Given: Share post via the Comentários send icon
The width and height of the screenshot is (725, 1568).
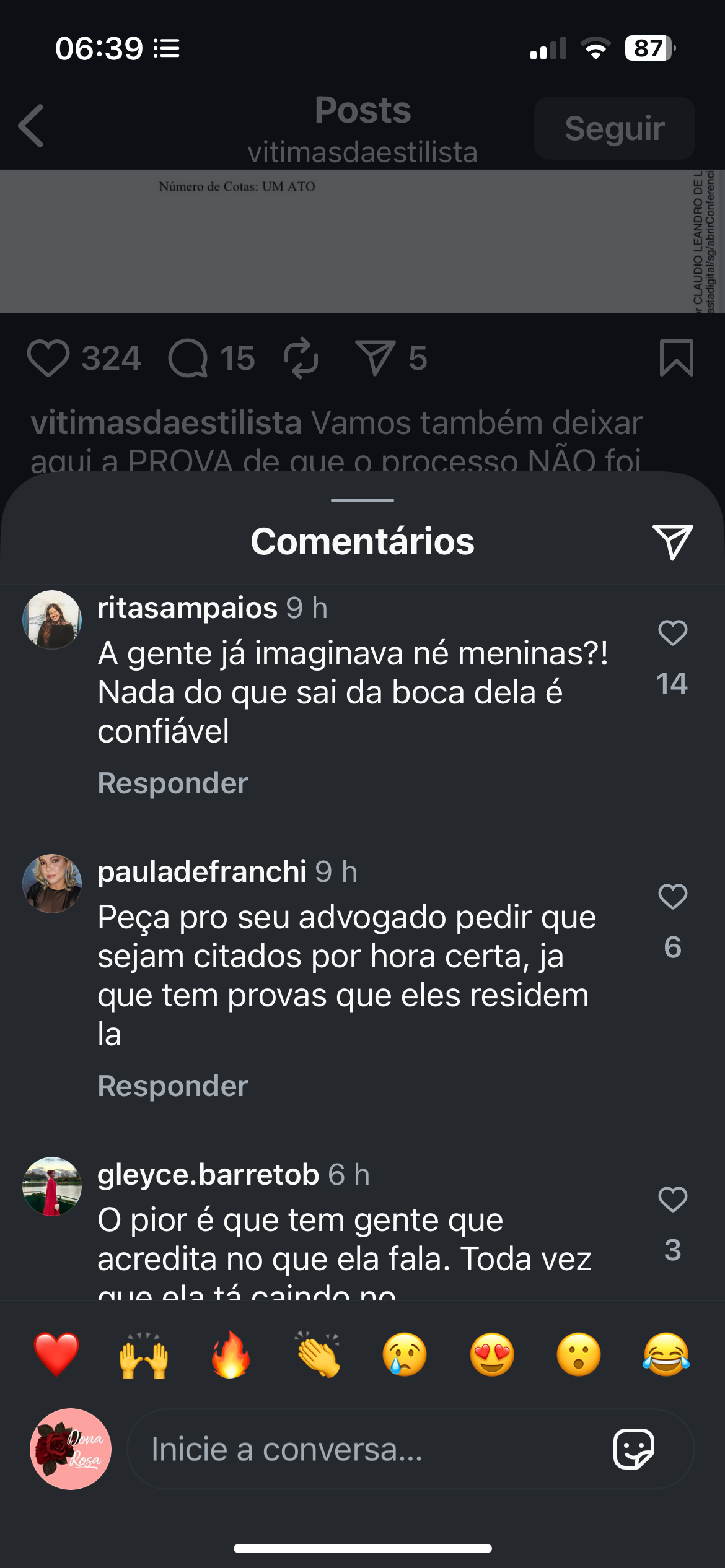Looking at the screenshot, I should coord(672,542).
